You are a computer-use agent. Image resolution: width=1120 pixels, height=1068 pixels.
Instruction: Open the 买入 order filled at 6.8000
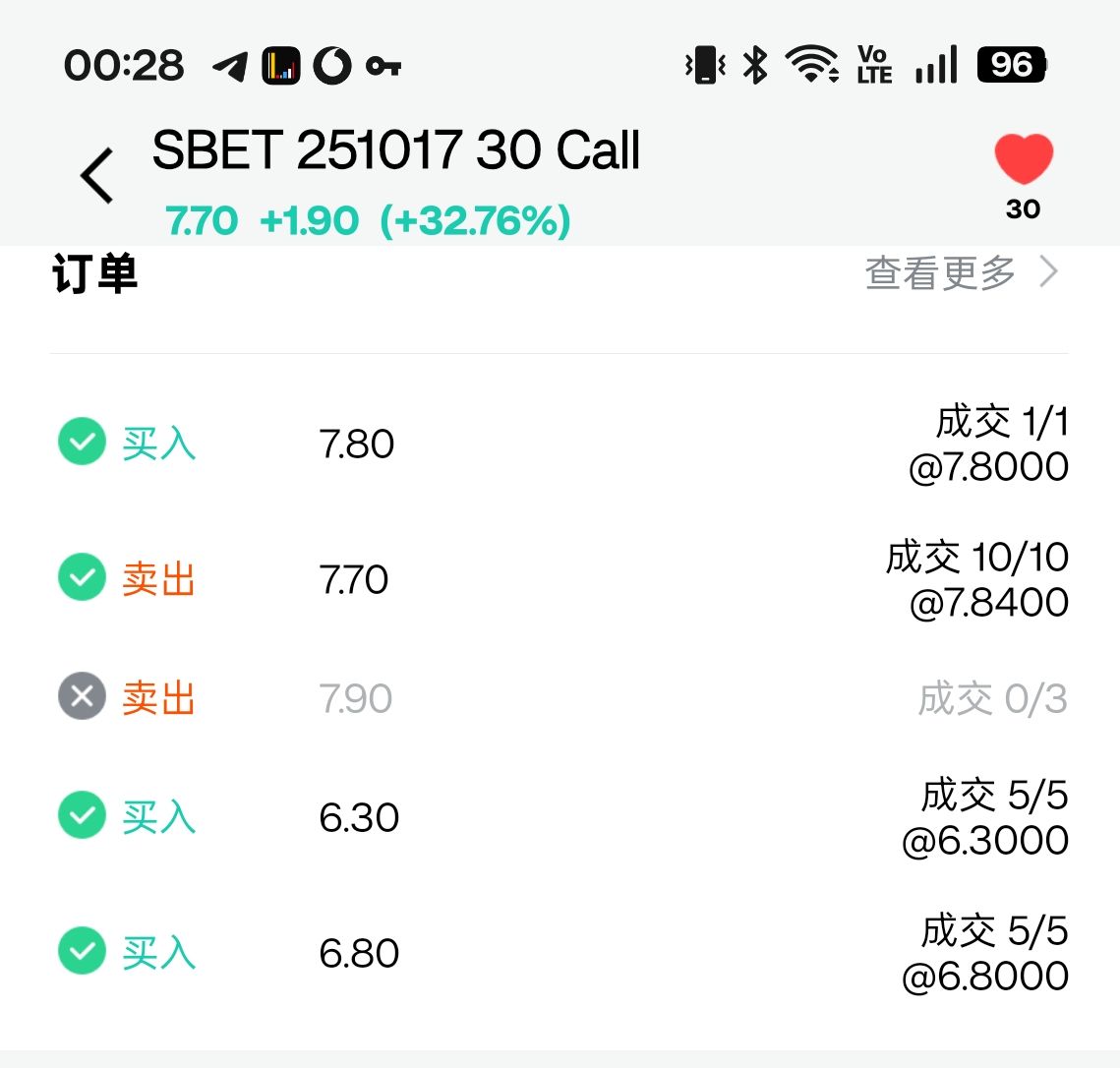pyautogui.click(x=559, y=953)
